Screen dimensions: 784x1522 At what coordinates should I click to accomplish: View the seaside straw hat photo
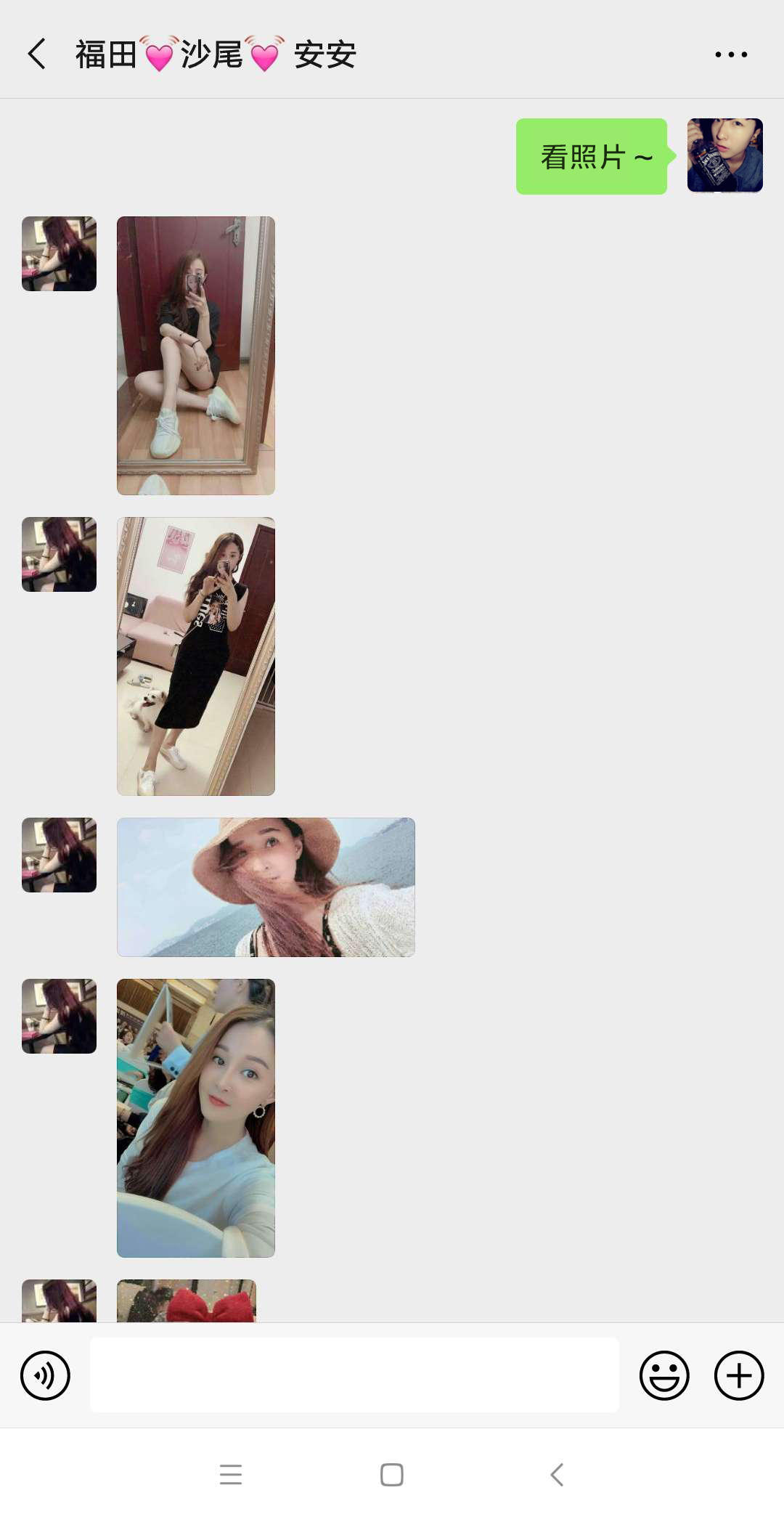(266, 887)
